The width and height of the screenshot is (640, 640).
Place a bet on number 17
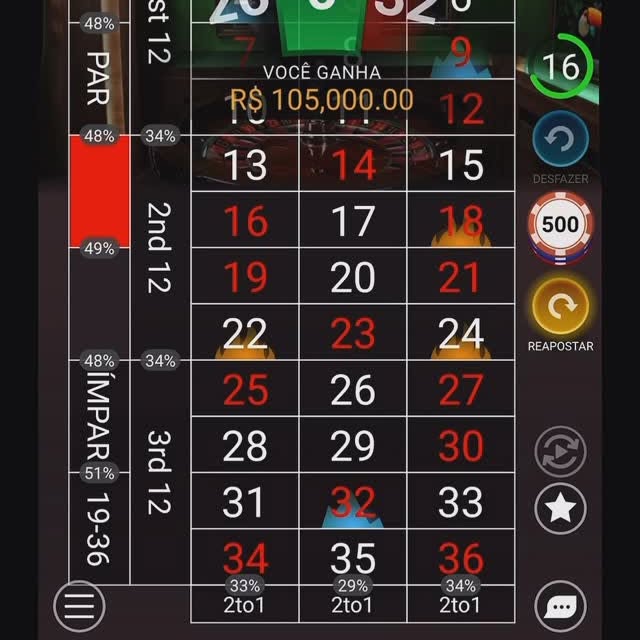pos(352,221)
